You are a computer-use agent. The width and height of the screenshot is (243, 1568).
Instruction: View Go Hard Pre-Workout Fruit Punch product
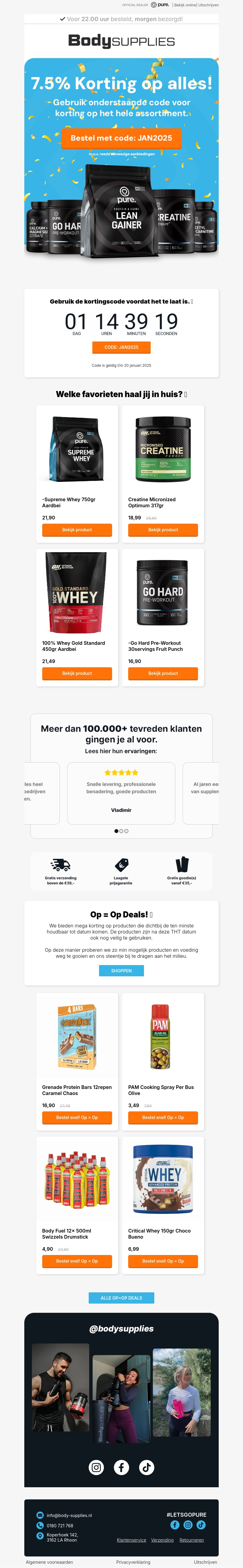tap(163, 673)
